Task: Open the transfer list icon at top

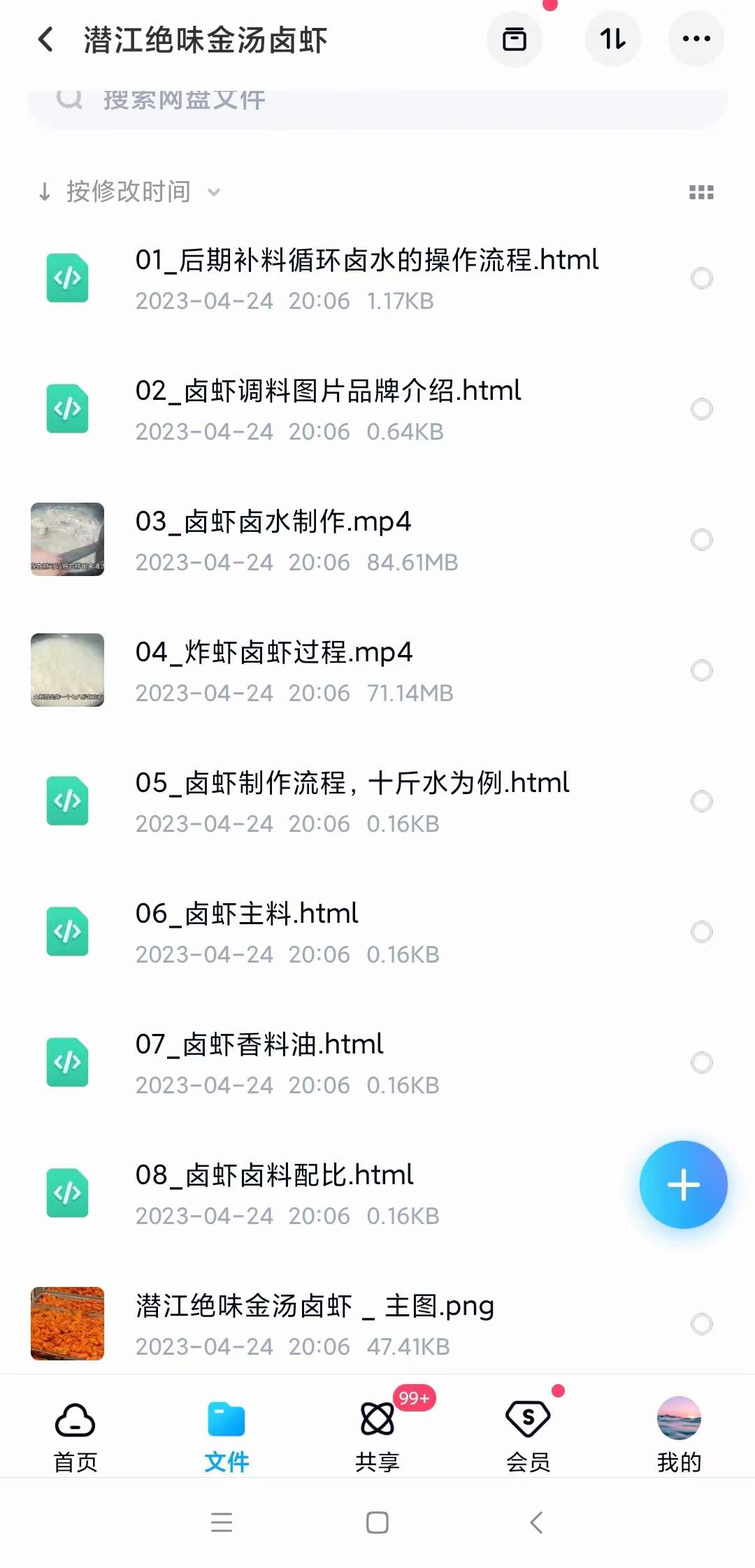Action: pyautogui.click(x=514, y=40)
